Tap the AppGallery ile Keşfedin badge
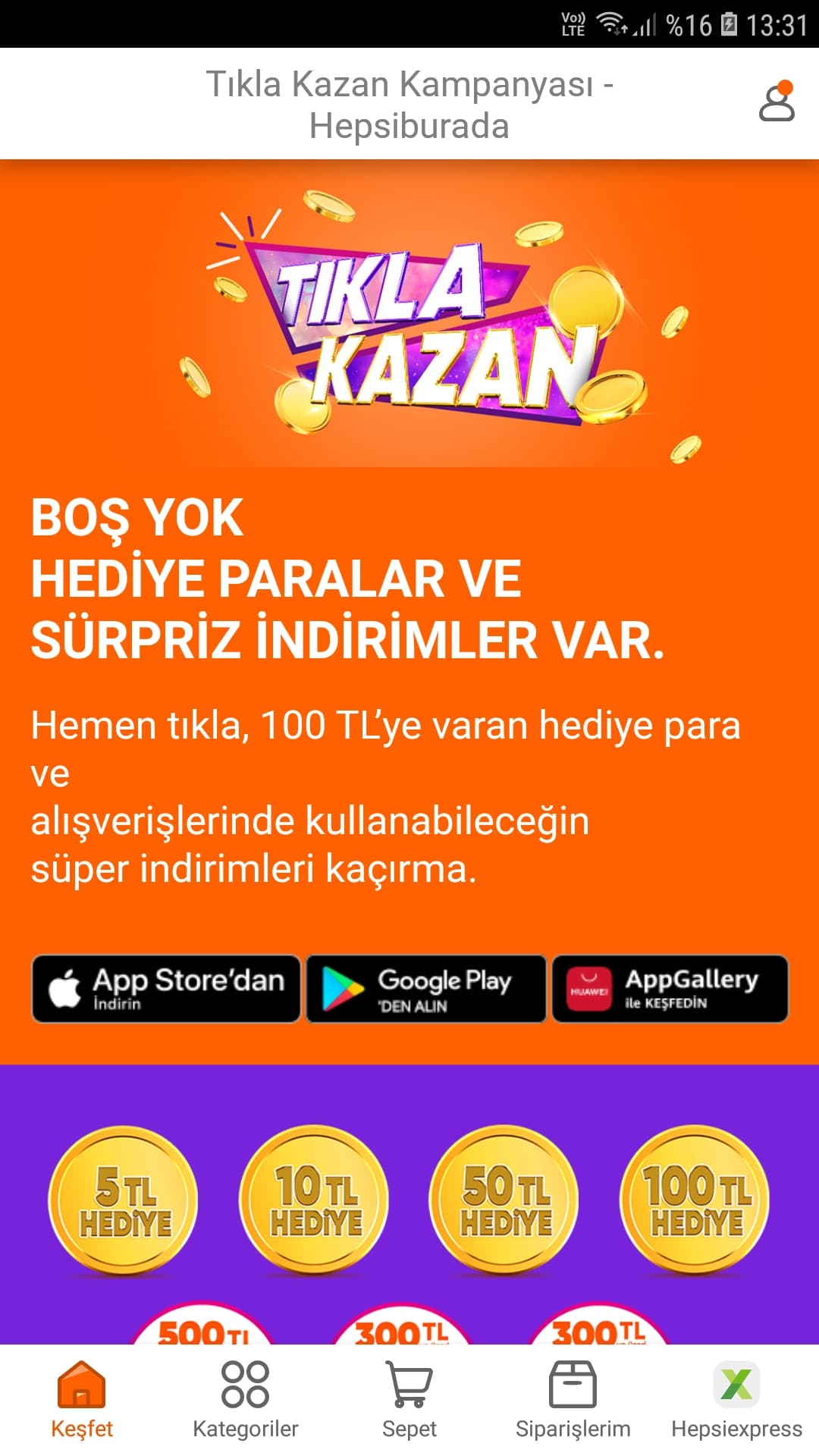The height and width of the screenshot is (1456, 819). coord(670,989)
